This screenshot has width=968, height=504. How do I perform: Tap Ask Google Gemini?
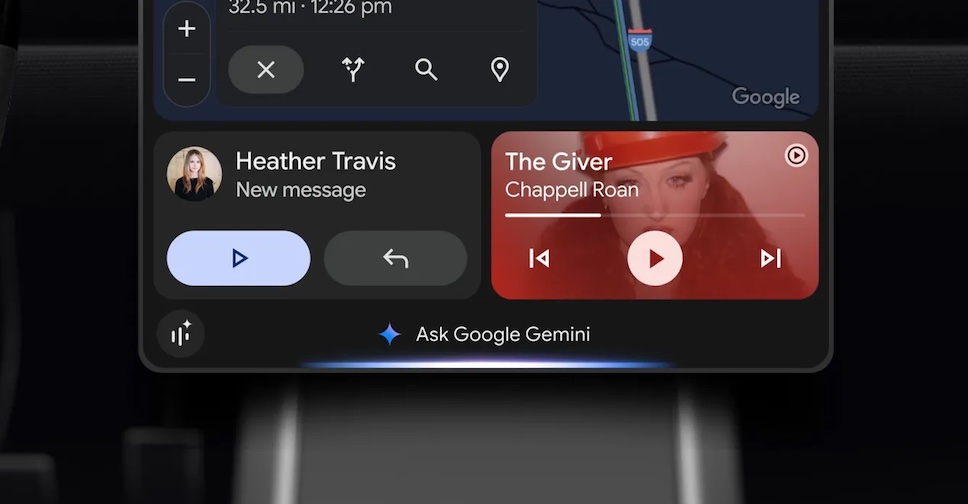[x=485, y=334]
